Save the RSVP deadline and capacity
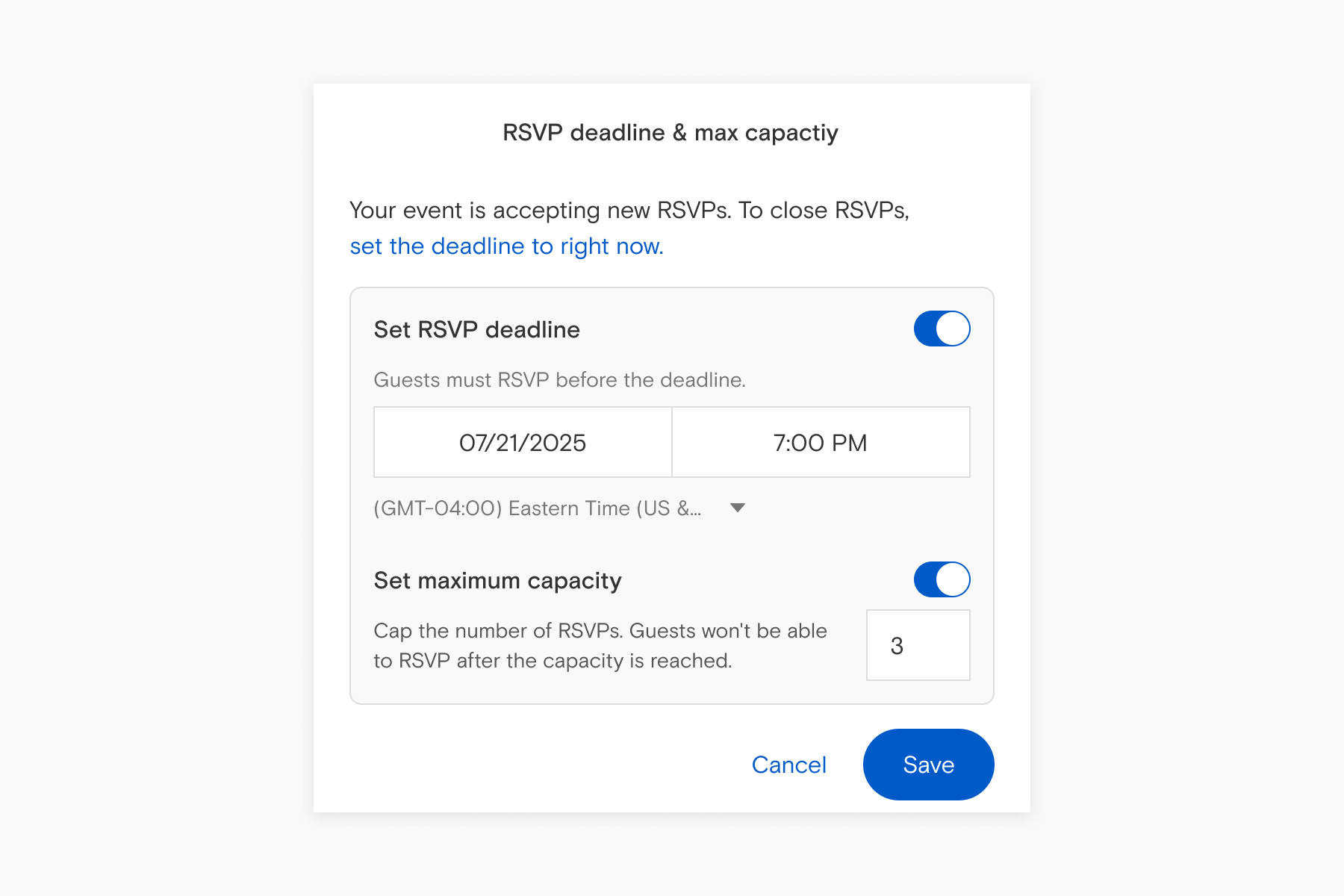 (928, 765)
